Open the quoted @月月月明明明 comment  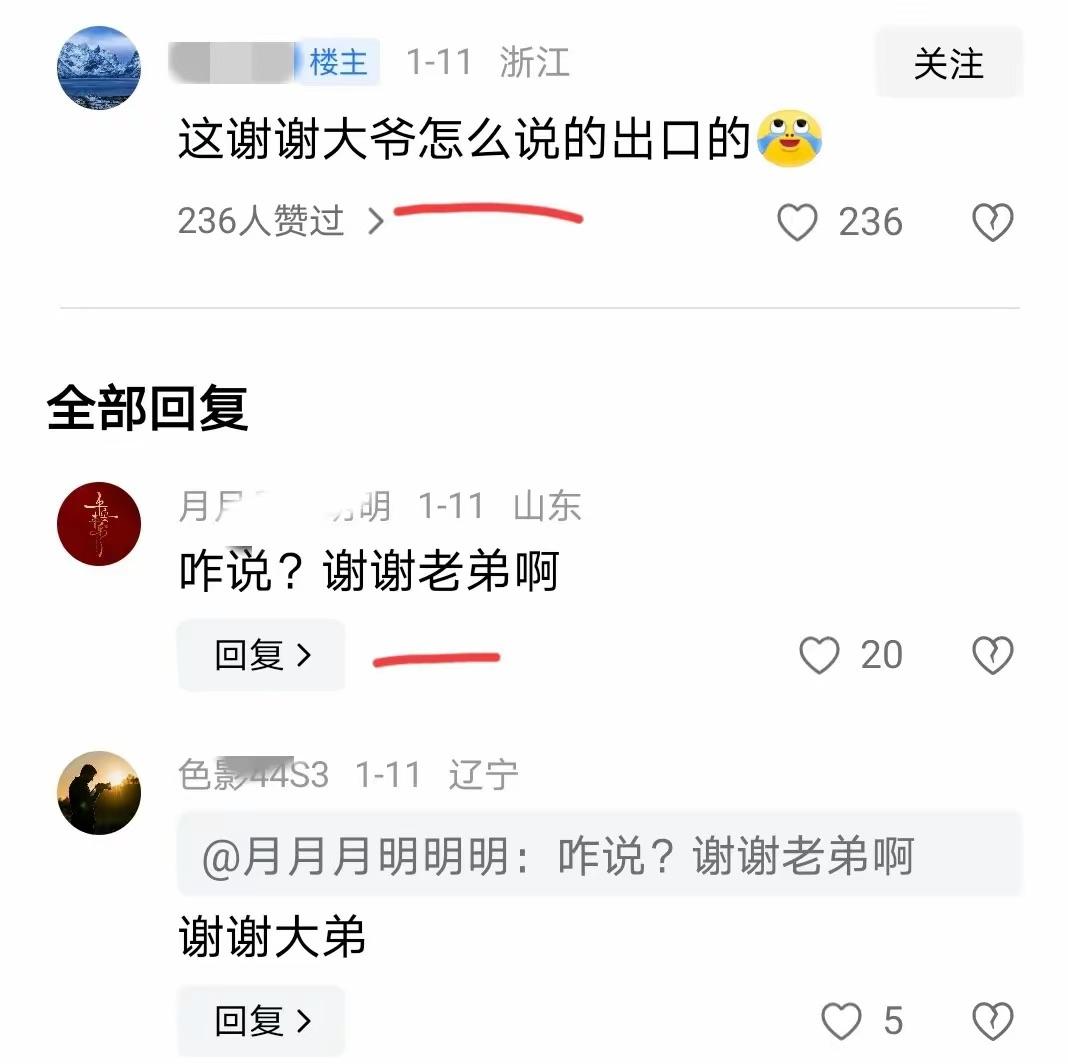600,857
